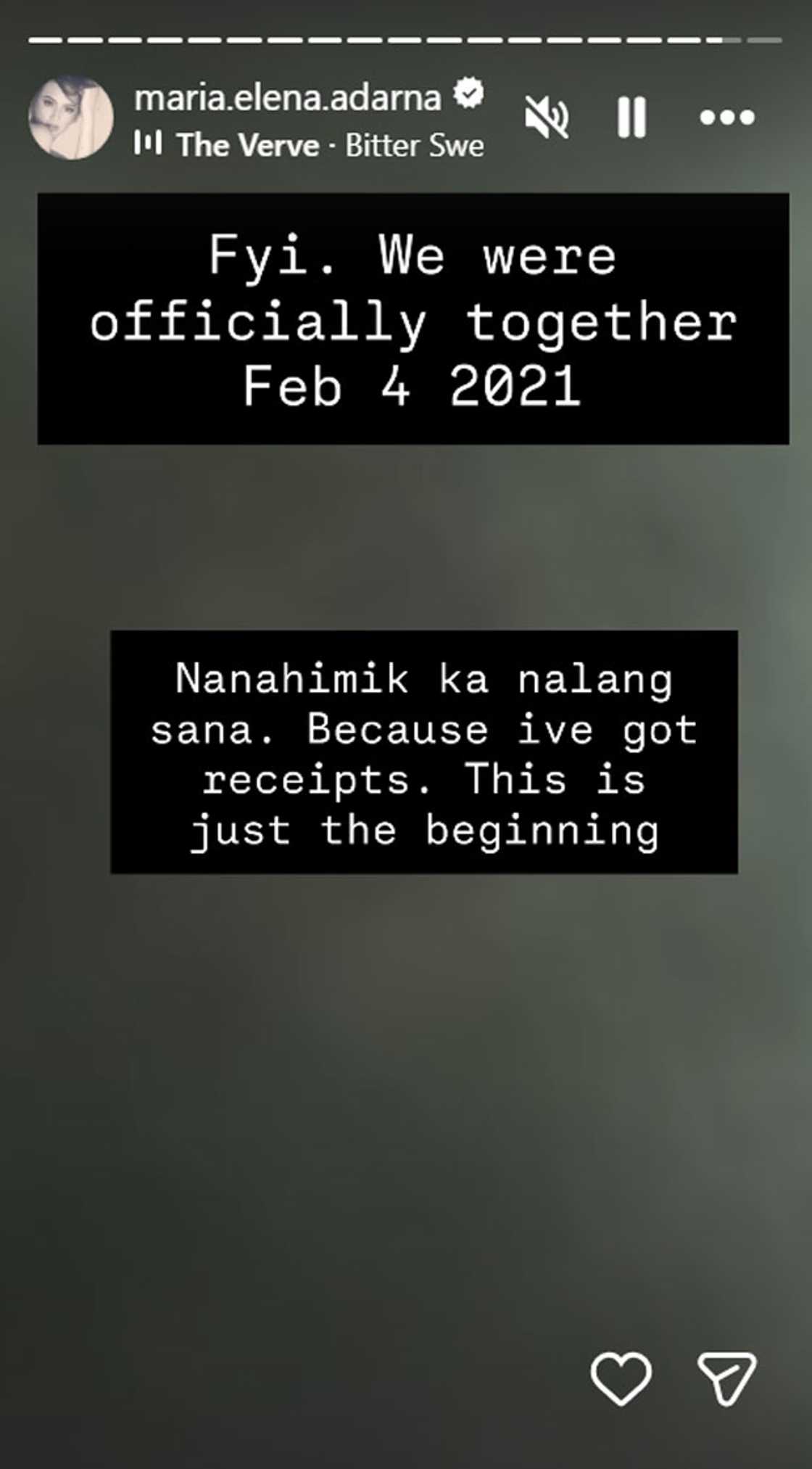This screenshot has width=812, height=1469.
Task: Open the three-dot overflow menu
Action: pyautogui.click(x=726, y=118)
